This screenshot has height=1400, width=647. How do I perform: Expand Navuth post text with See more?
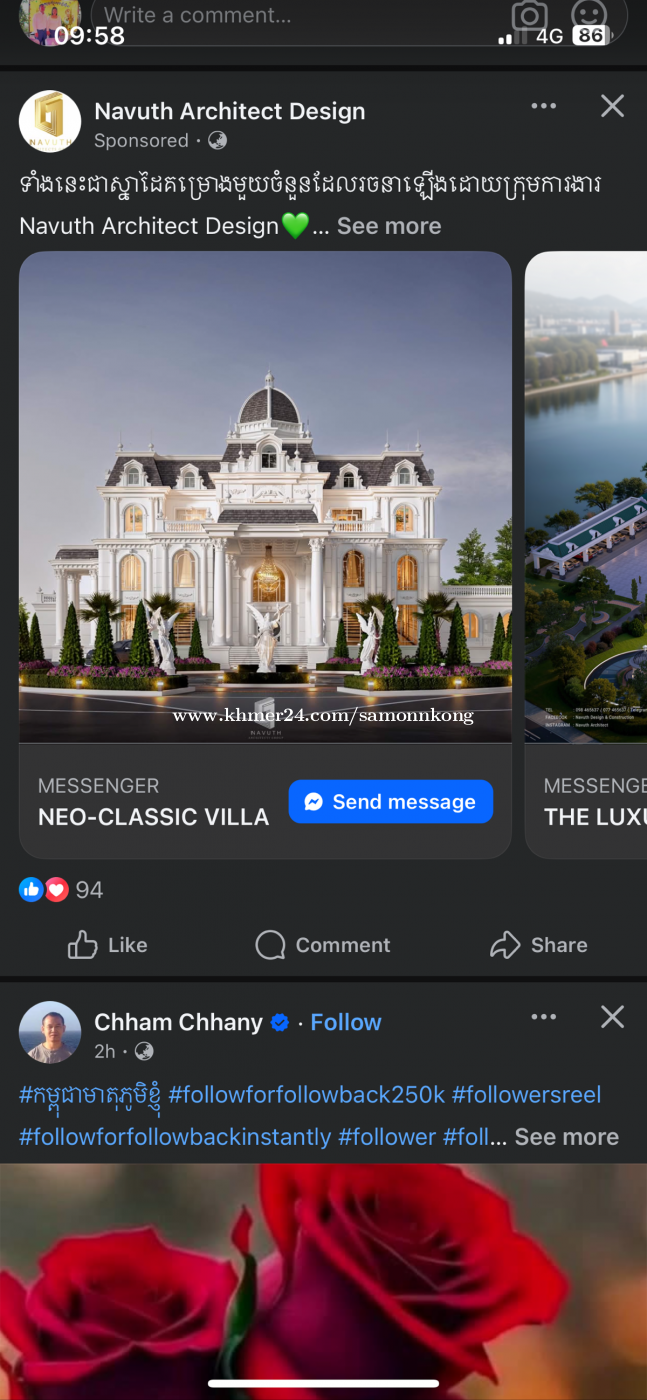coord(389,226)
